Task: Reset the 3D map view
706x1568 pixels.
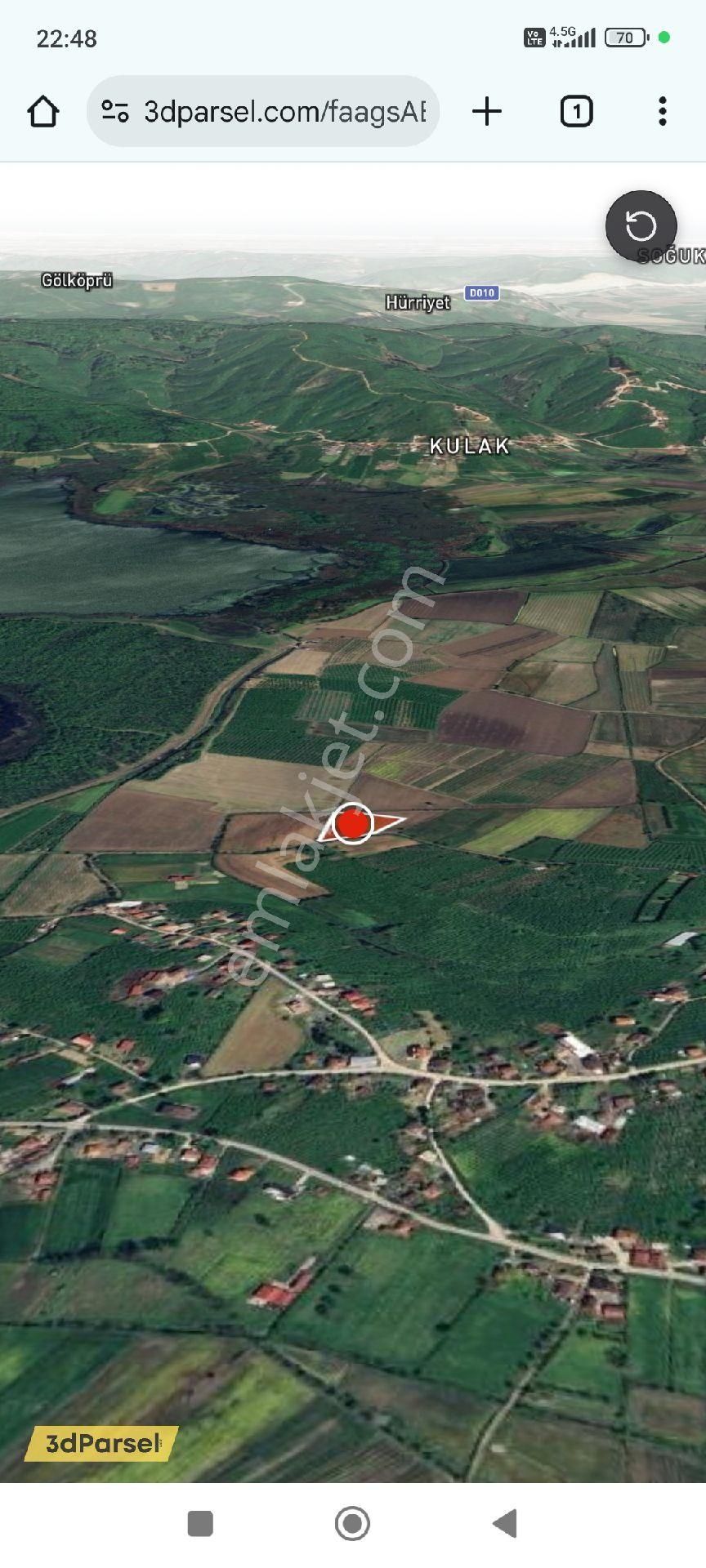Action: (641, 226)
